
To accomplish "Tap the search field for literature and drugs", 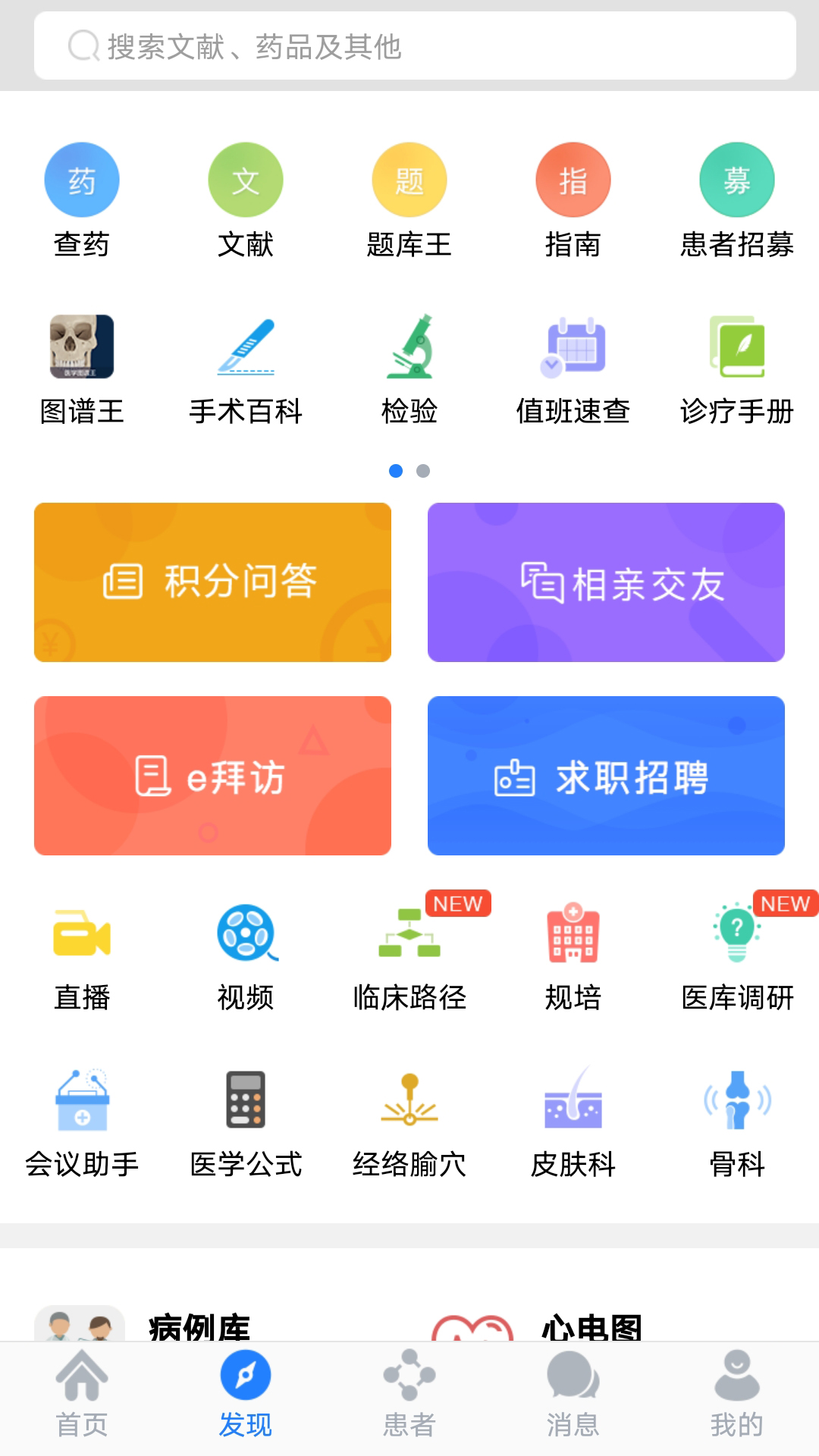I will tap(409, 47).
